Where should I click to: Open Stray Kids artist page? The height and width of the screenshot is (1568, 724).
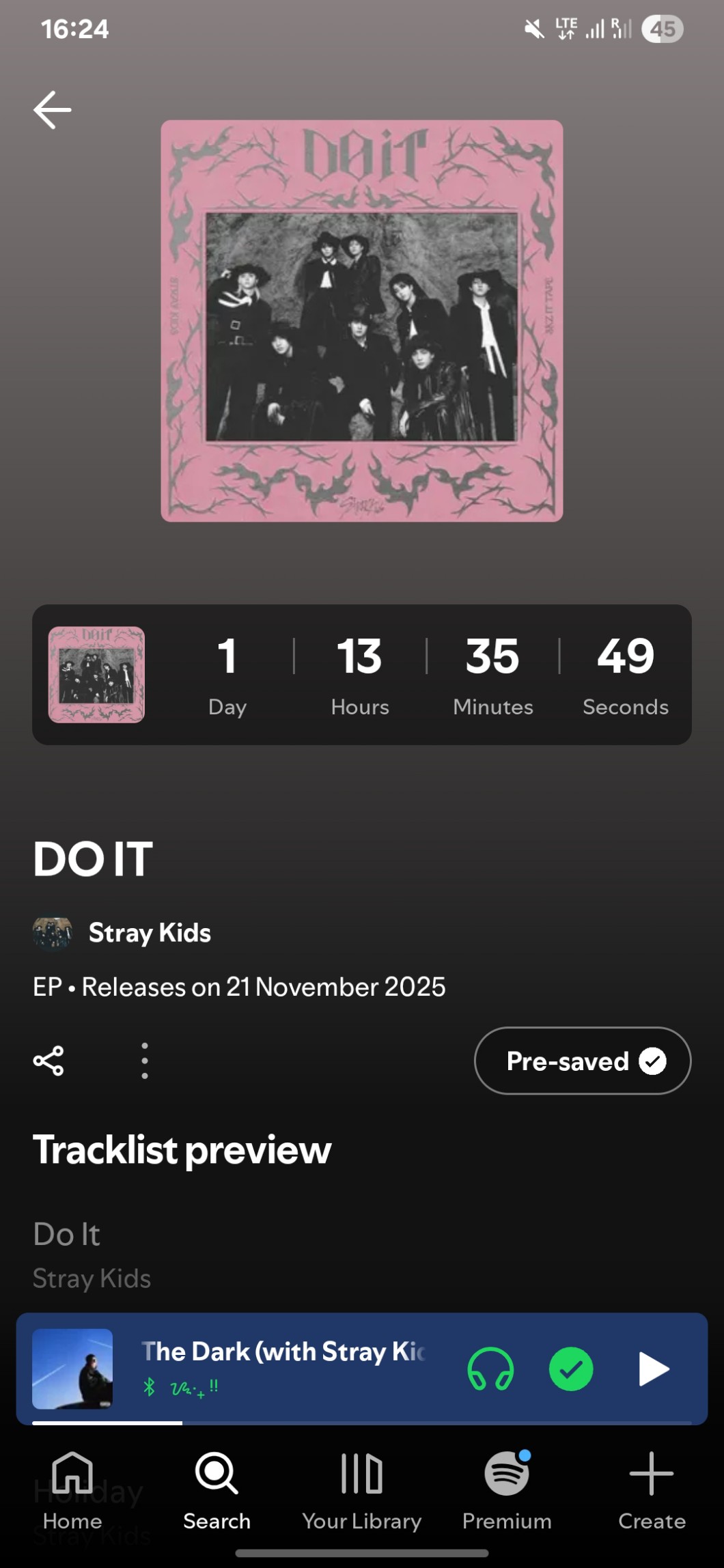[x=149, y=933]
